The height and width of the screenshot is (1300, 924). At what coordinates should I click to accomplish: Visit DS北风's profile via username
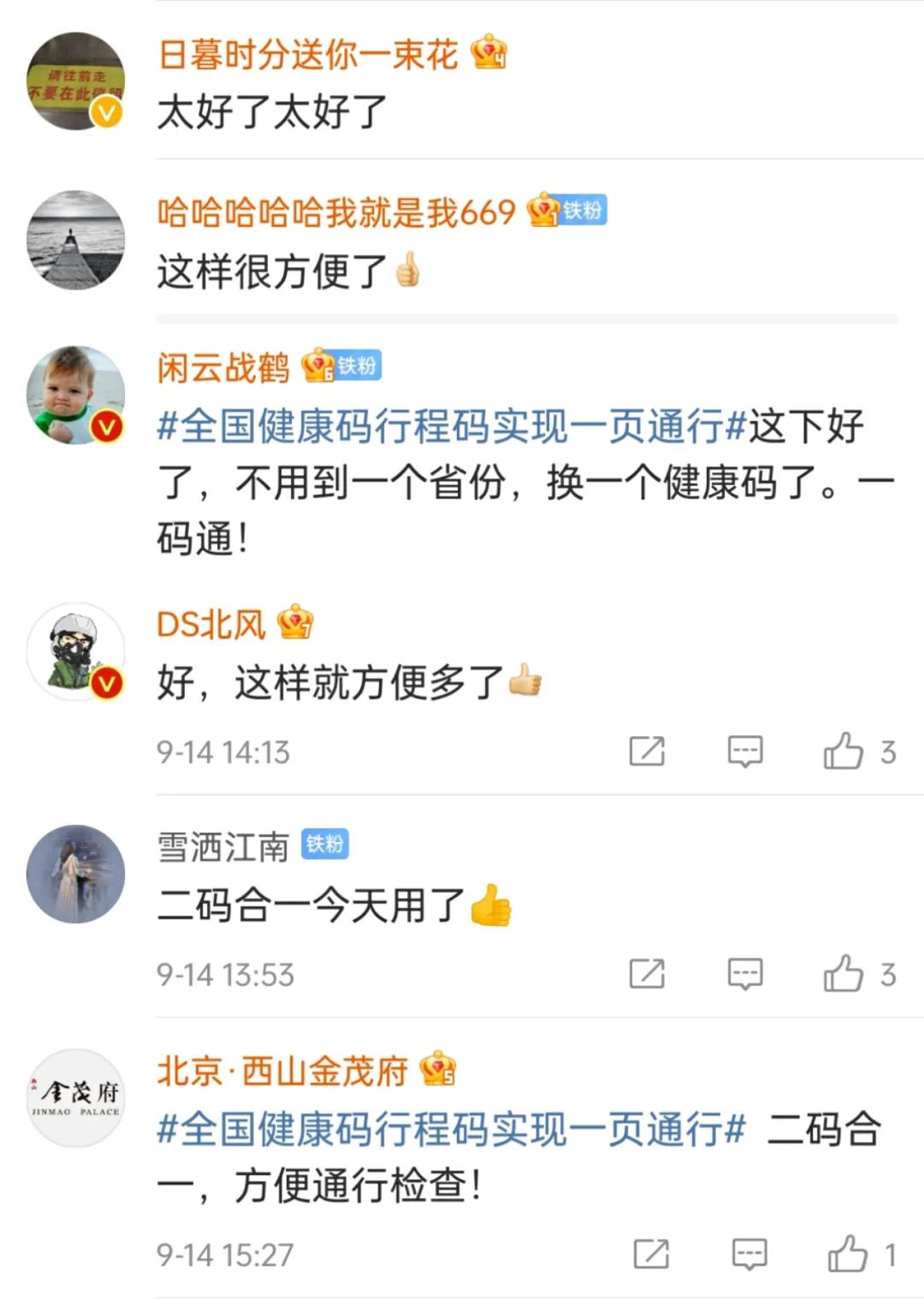click(x=211, y=625)
